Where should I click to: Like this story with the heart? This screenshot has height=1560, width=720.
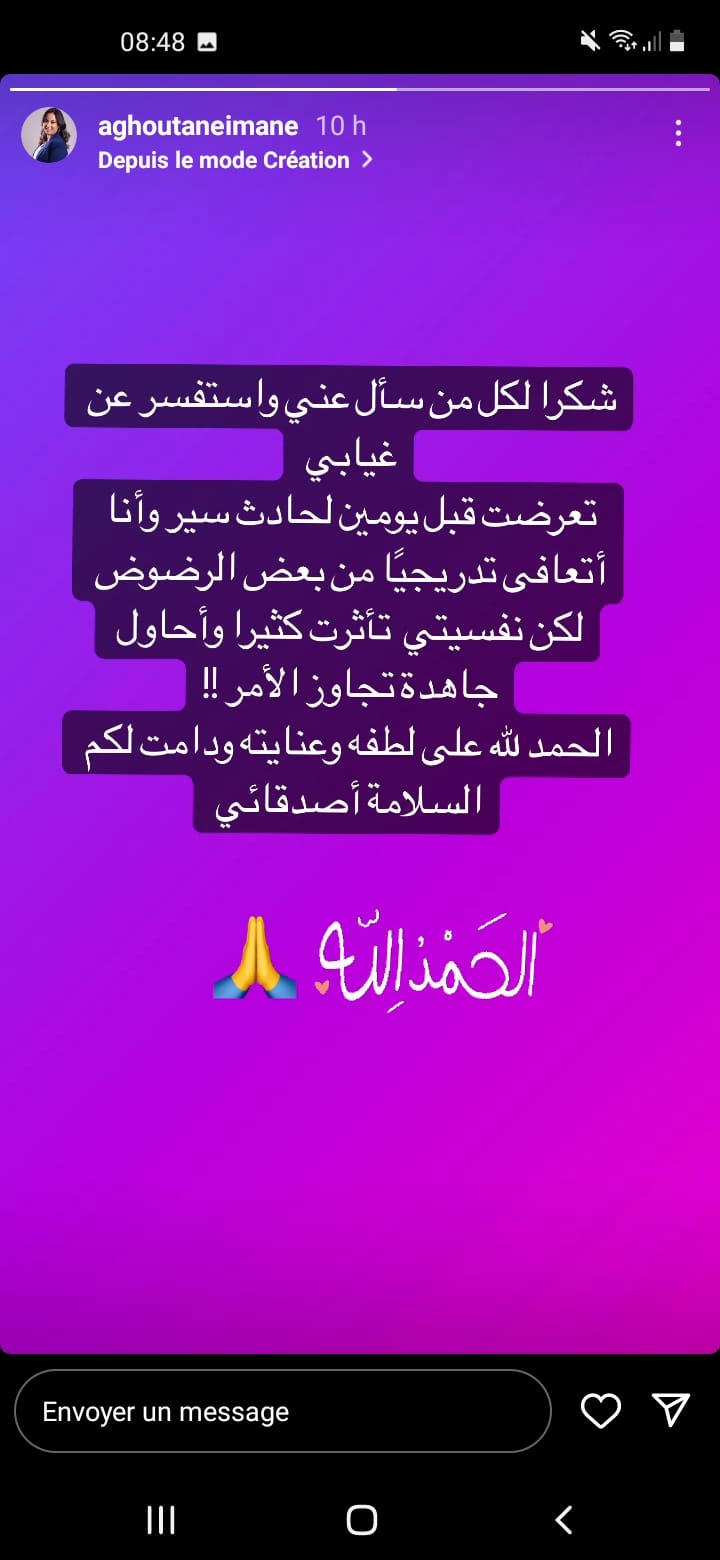(601, 1411)
